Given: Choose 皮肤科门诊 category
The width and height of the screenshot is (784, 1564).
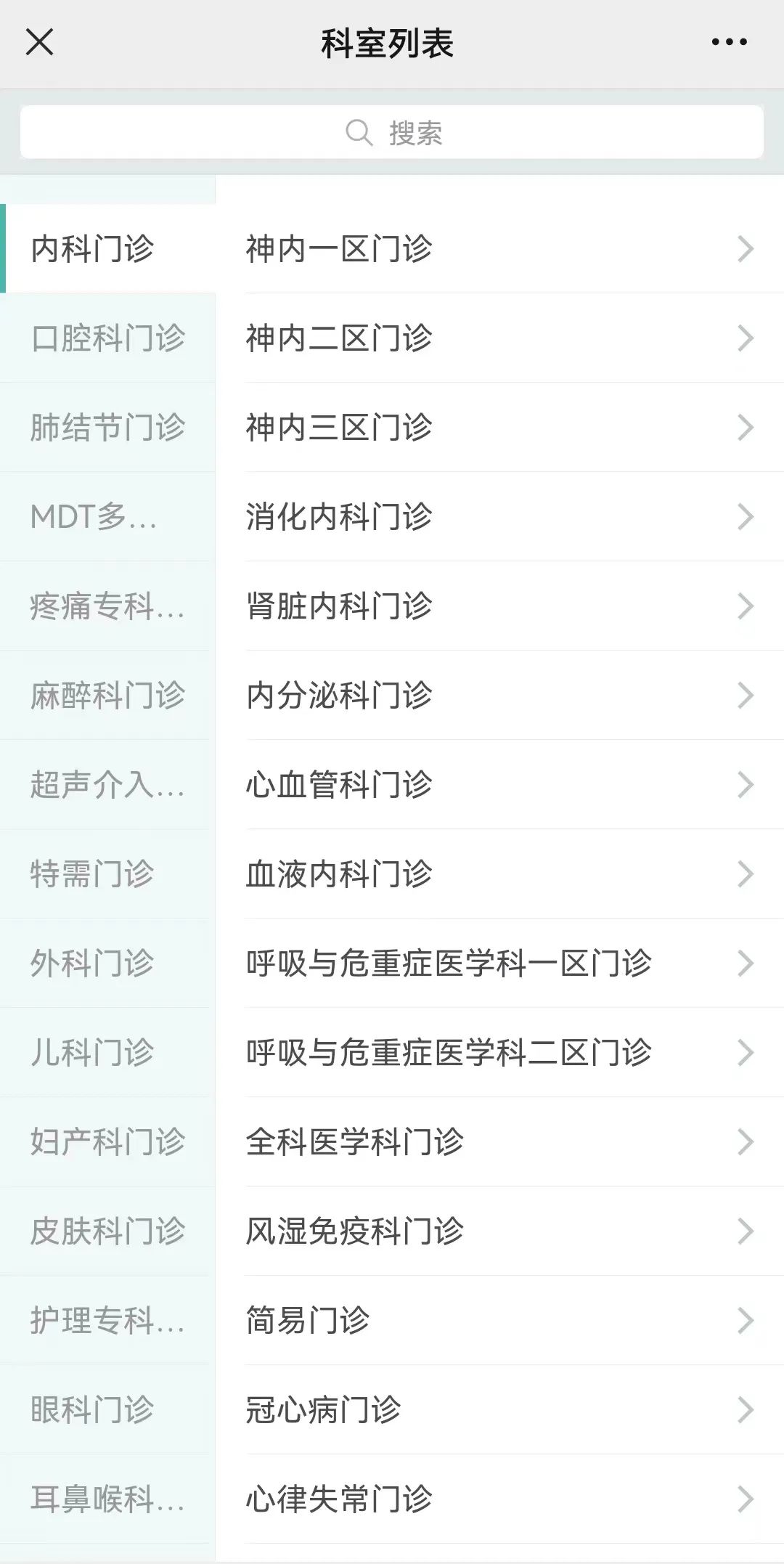Looking at the screenshot, I should pyautogui.click(x=107, y=1231).
